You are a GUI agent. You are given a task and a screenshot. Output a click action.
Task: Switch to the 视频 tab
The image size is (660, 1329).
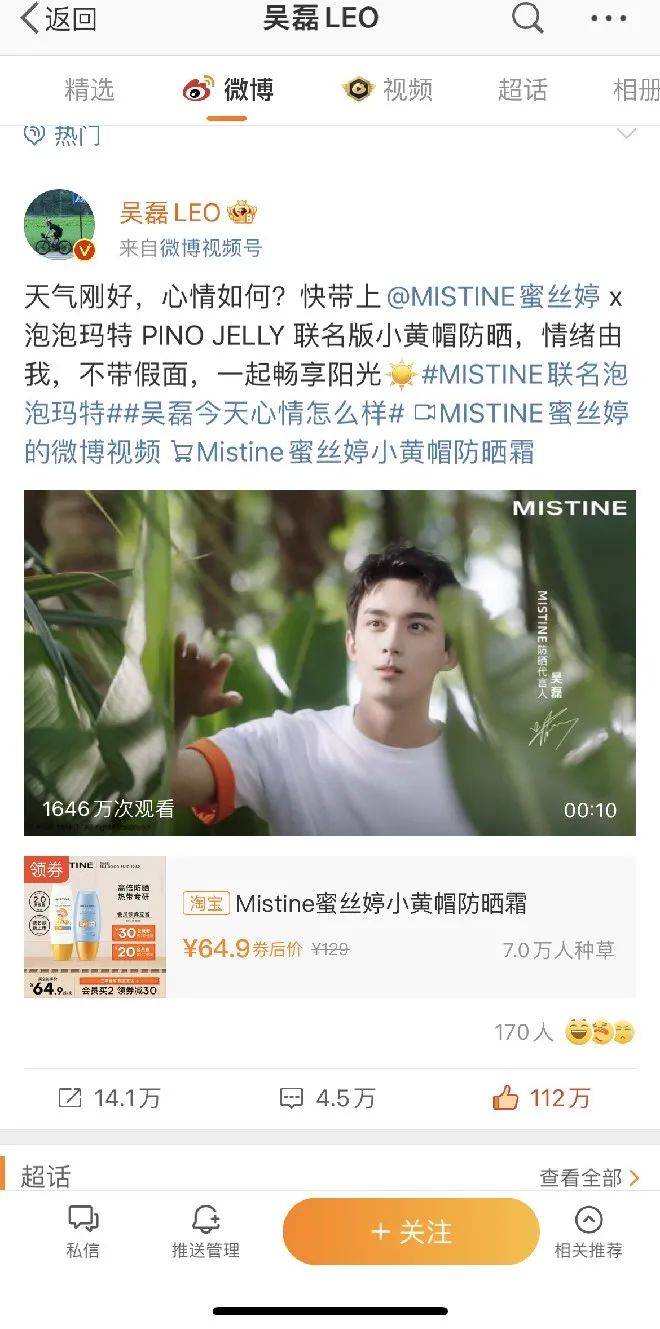point(388,90)
